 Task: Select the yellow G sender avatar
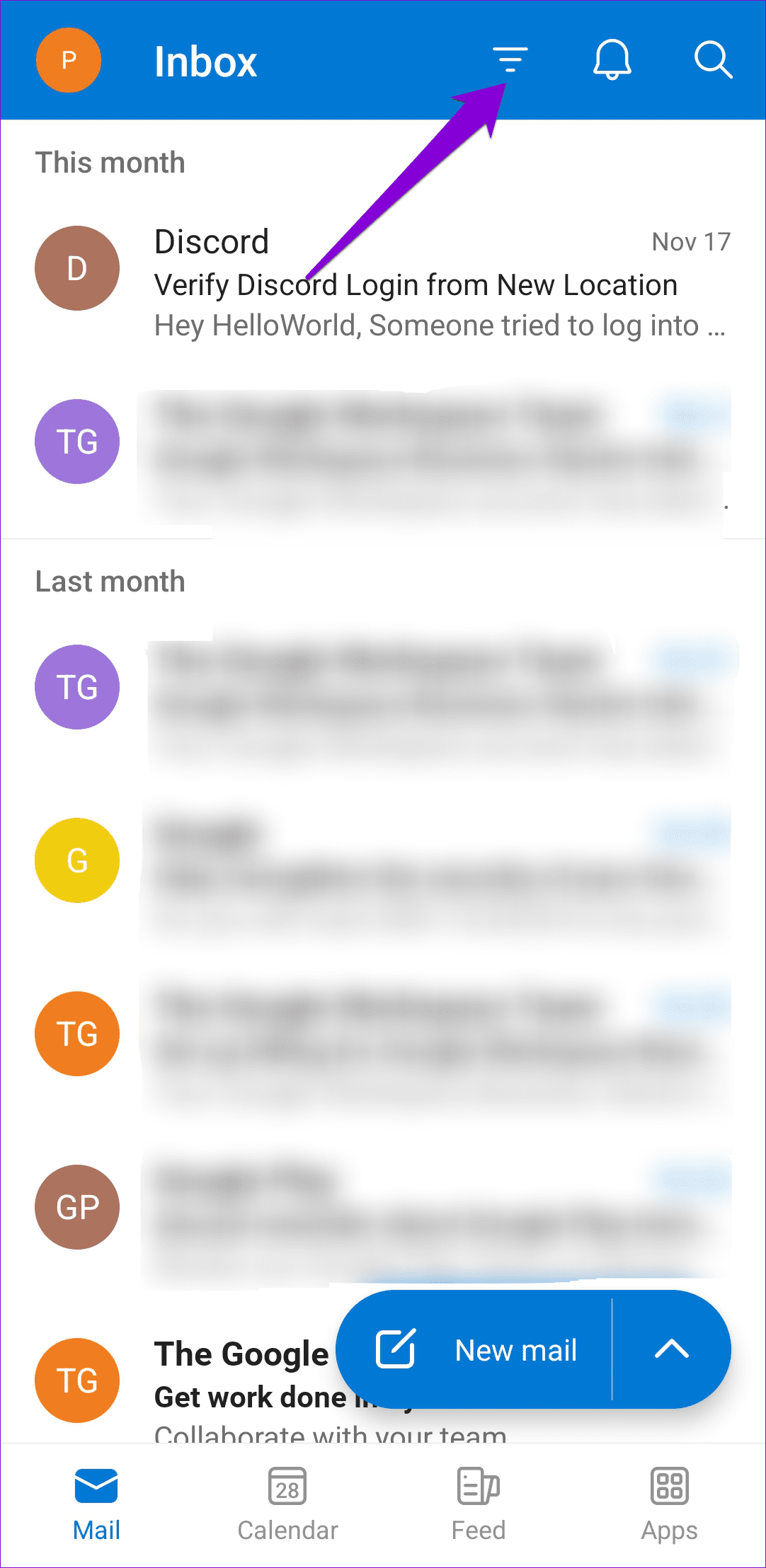tap(76, 861)
